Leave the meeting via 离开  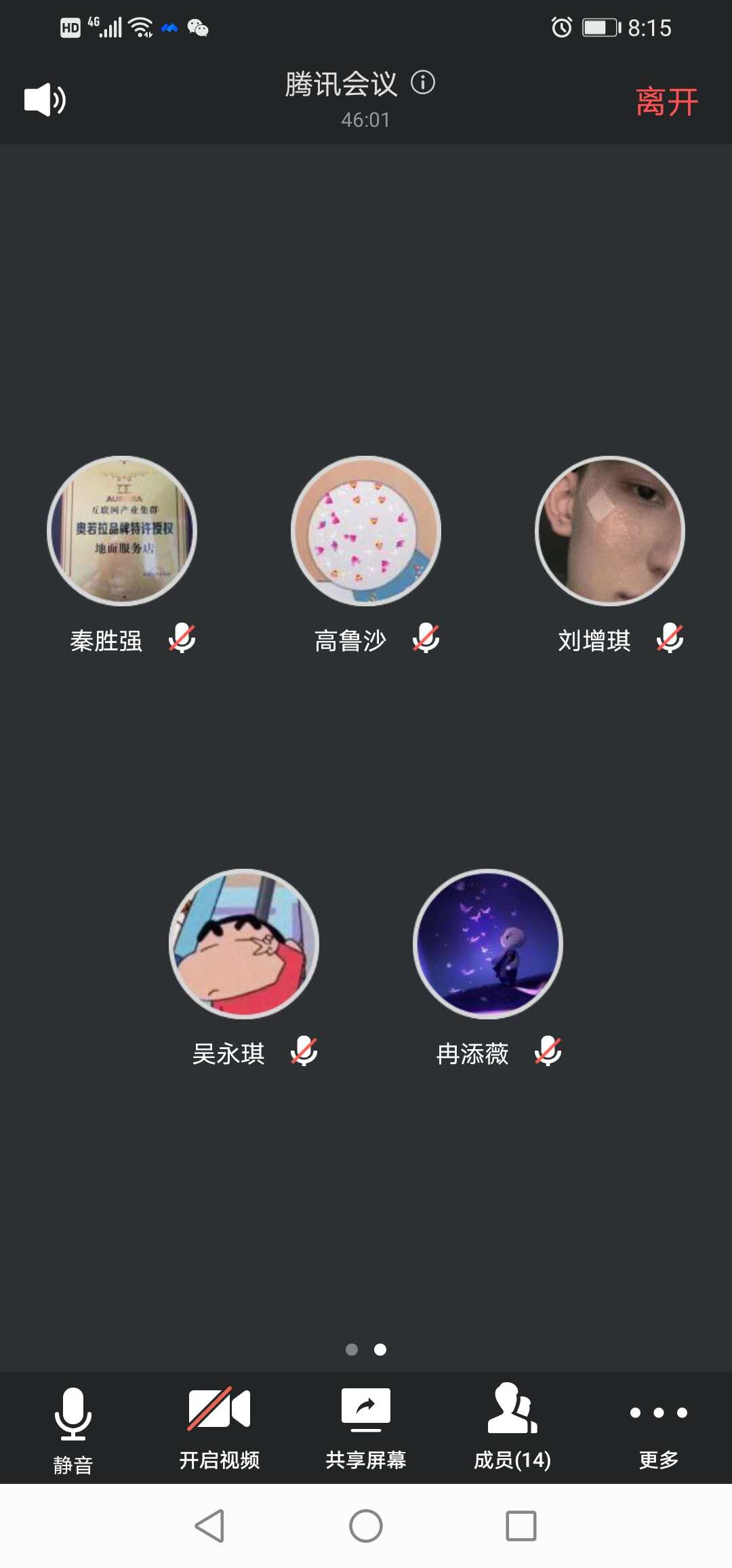pyautogui.click(x=666, y=102)
